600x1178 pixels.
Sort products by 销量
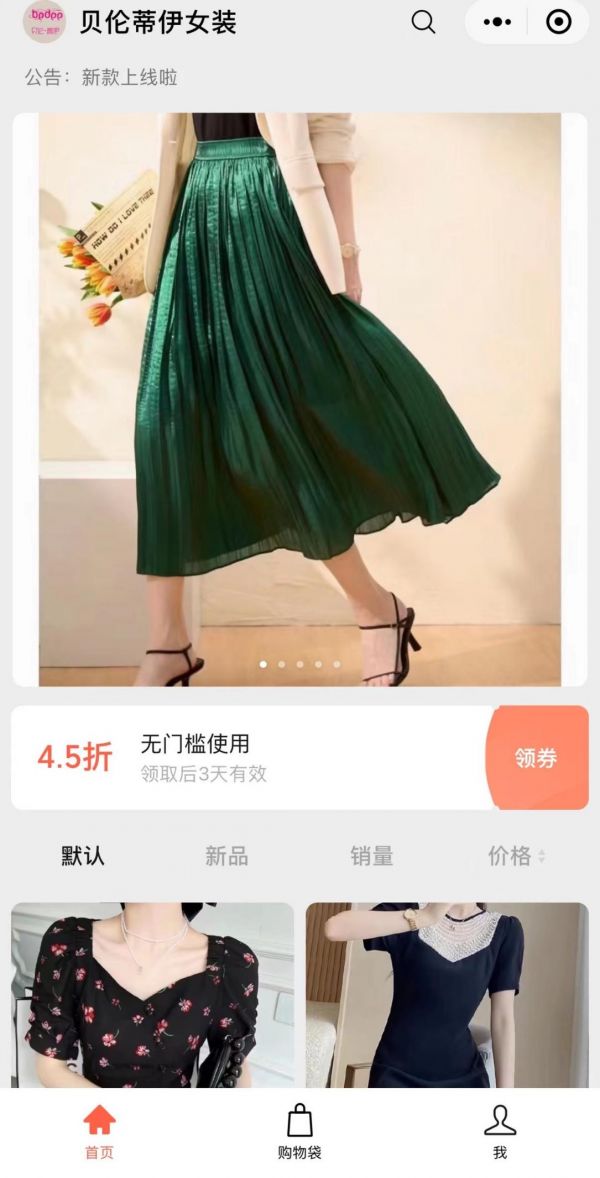tap(371, 856)
